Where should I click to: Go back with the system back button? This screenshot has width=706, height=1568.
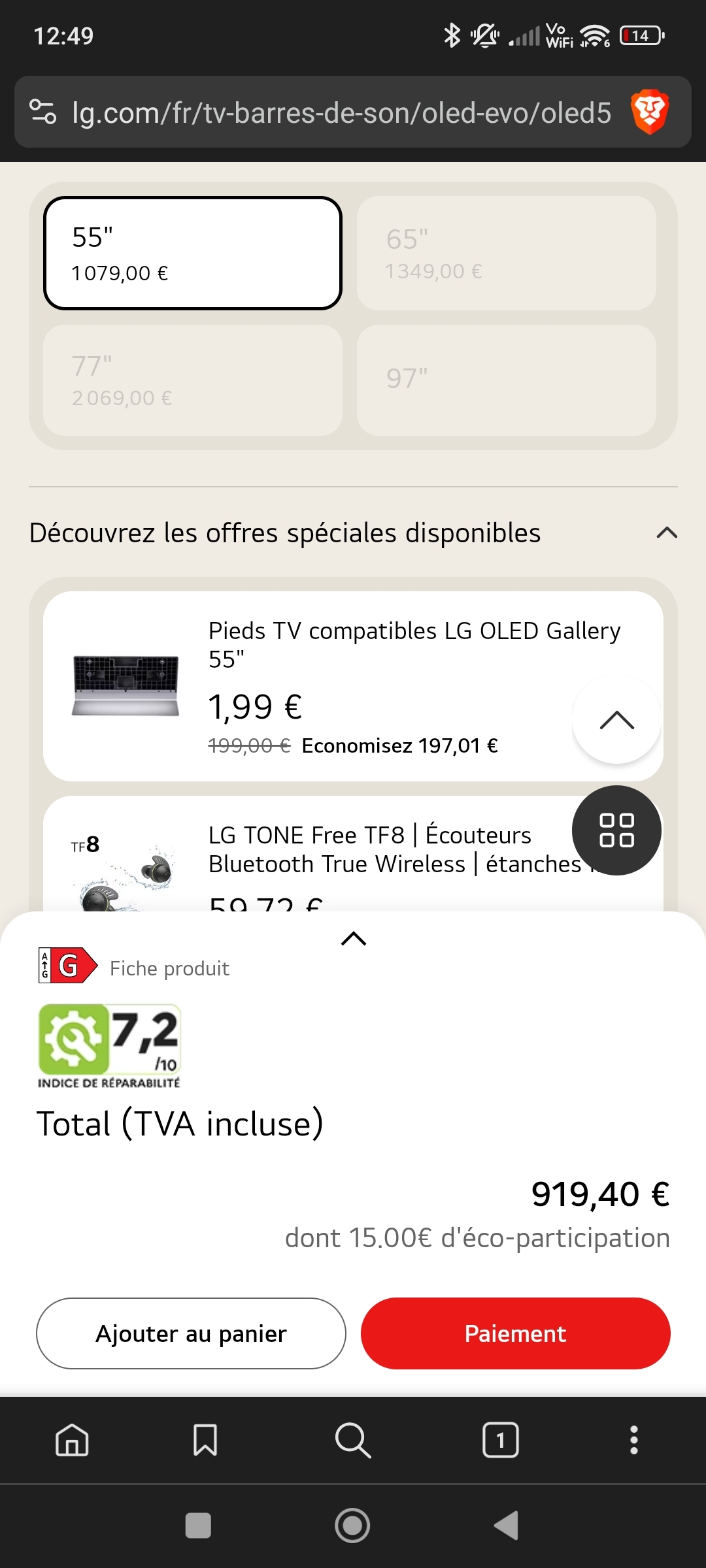(x=507, y=1526)
